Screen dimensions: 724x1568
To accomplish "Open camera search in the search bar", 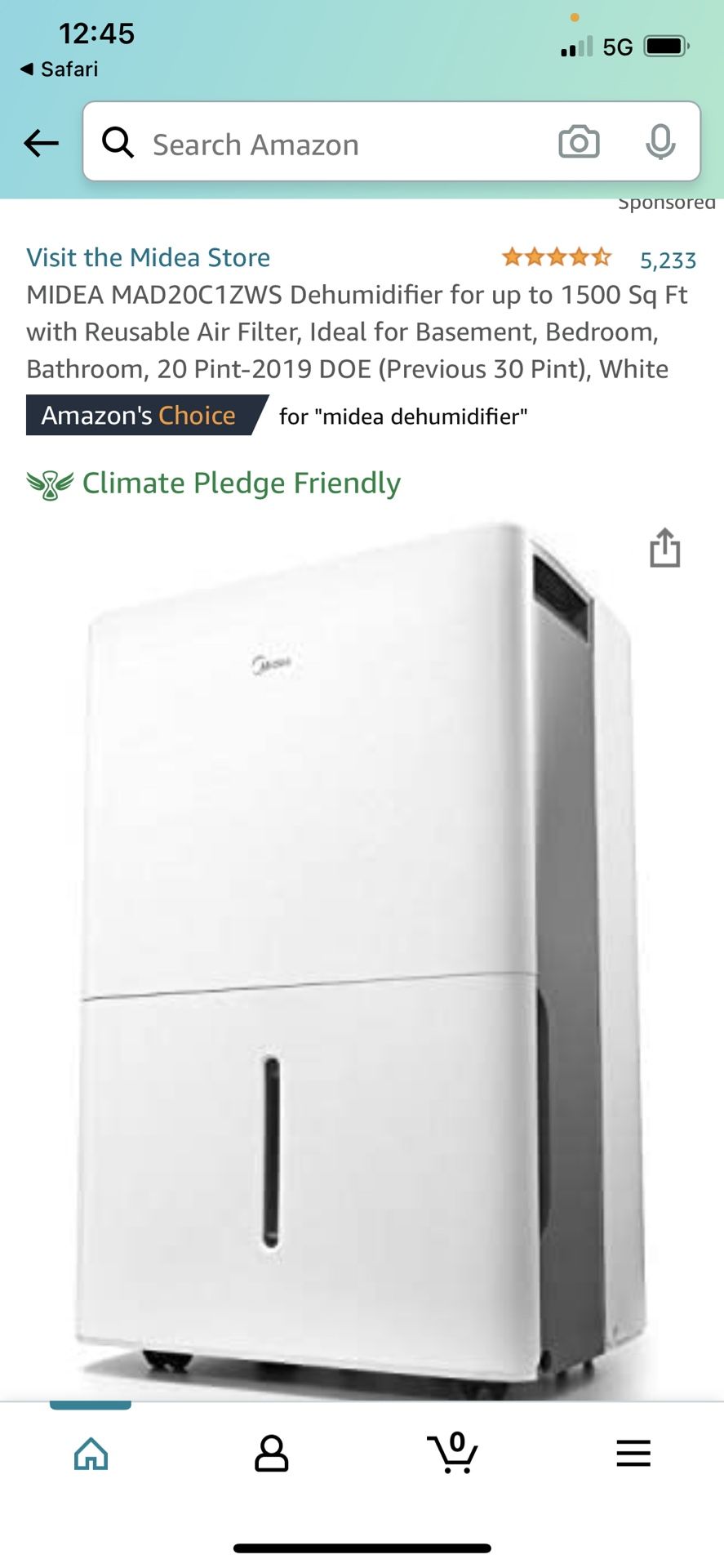I will click(579, 143).
